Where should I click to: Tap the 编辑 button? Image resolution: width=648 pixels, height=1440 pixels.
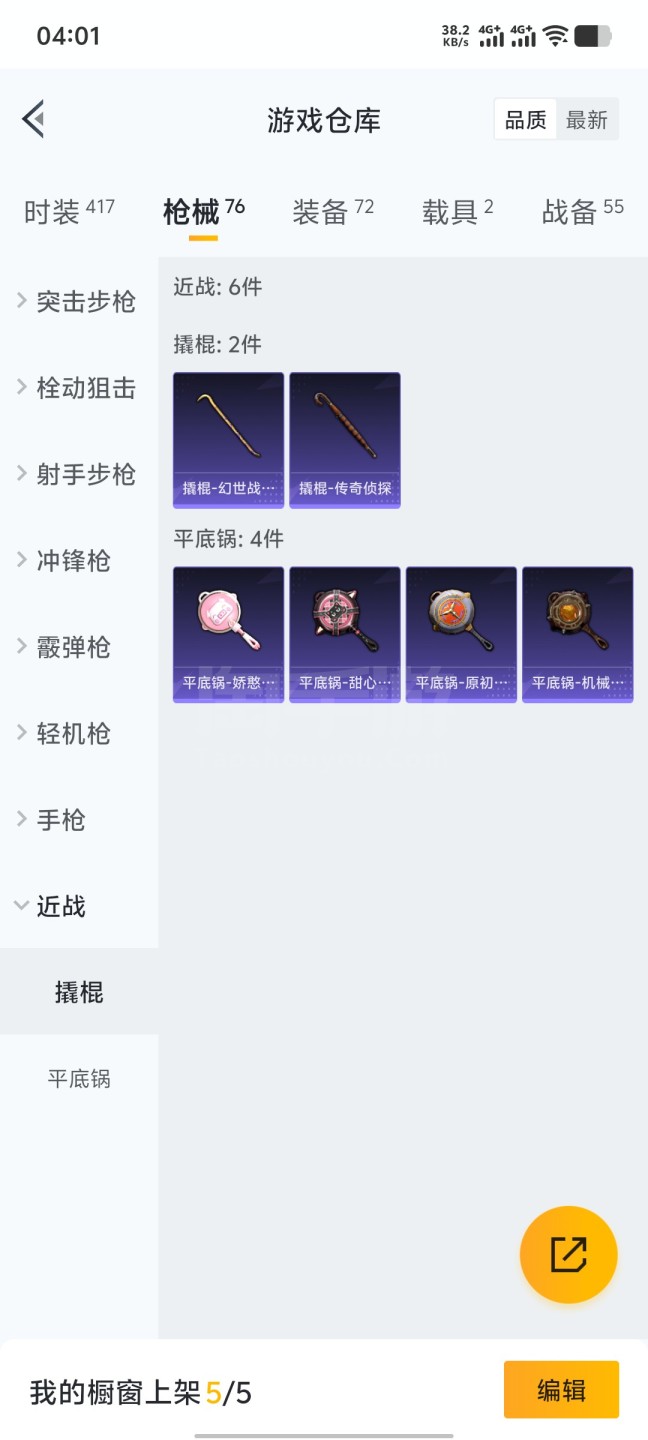pos(561,1390)
